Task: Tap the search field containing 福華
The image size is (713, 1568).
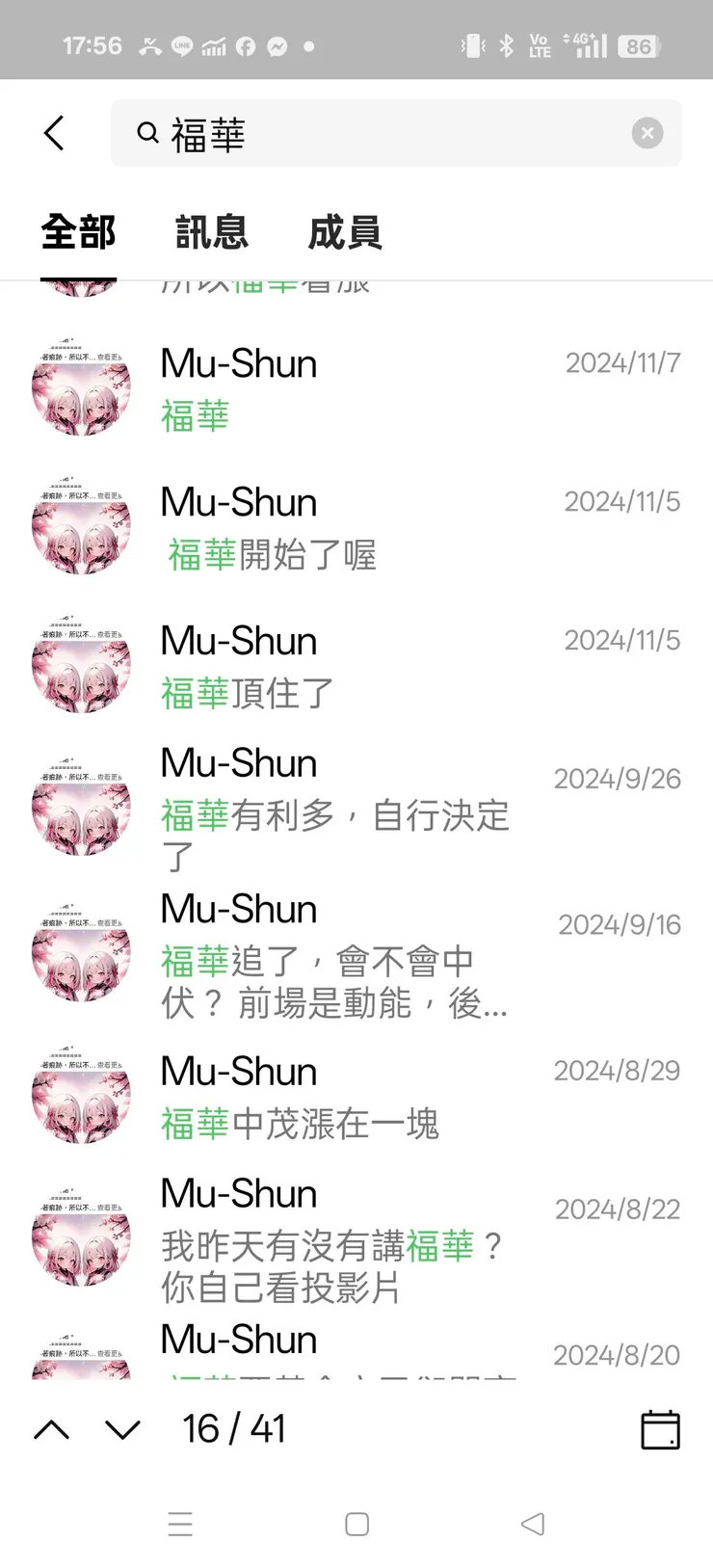Action: point(385,134)
